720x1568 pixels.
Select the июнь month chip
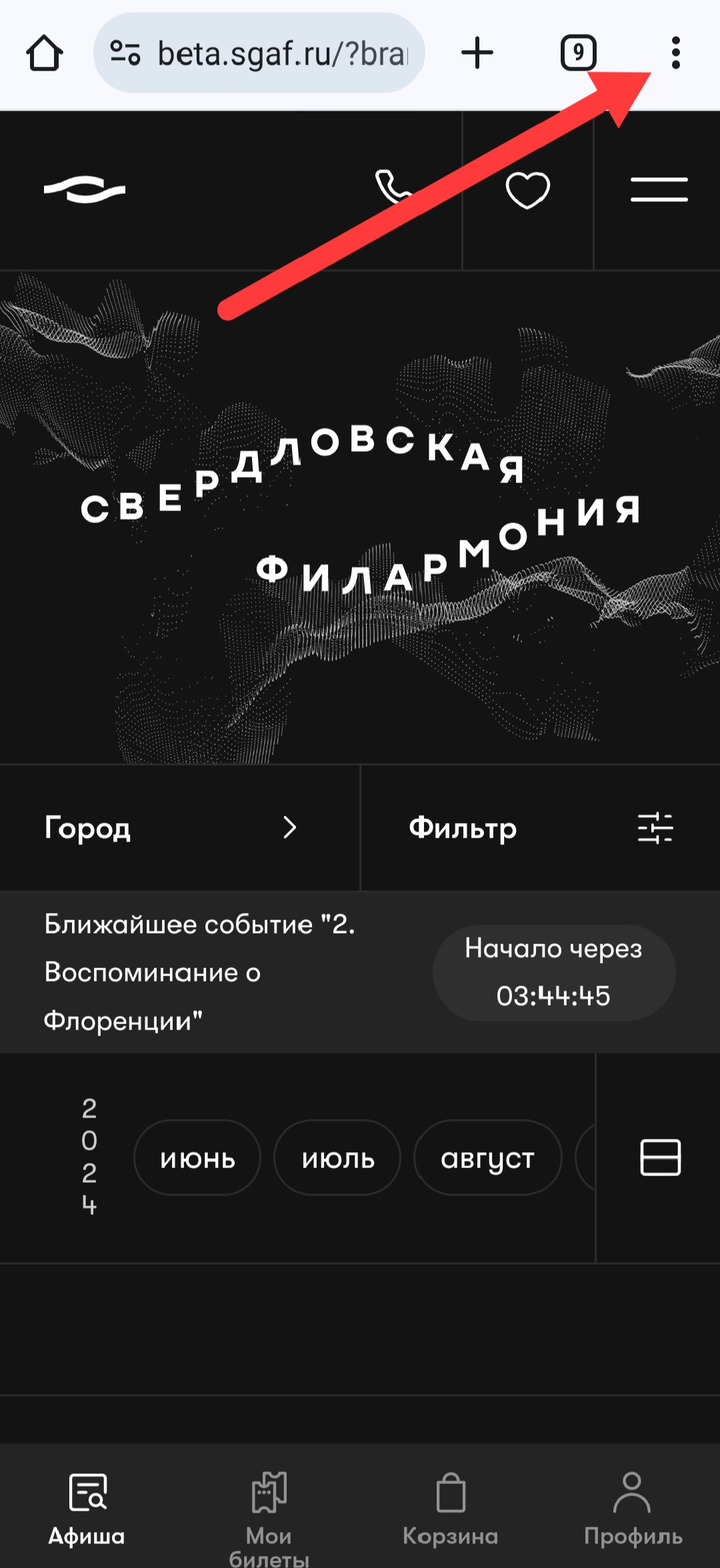click(x=197, y=1158)
